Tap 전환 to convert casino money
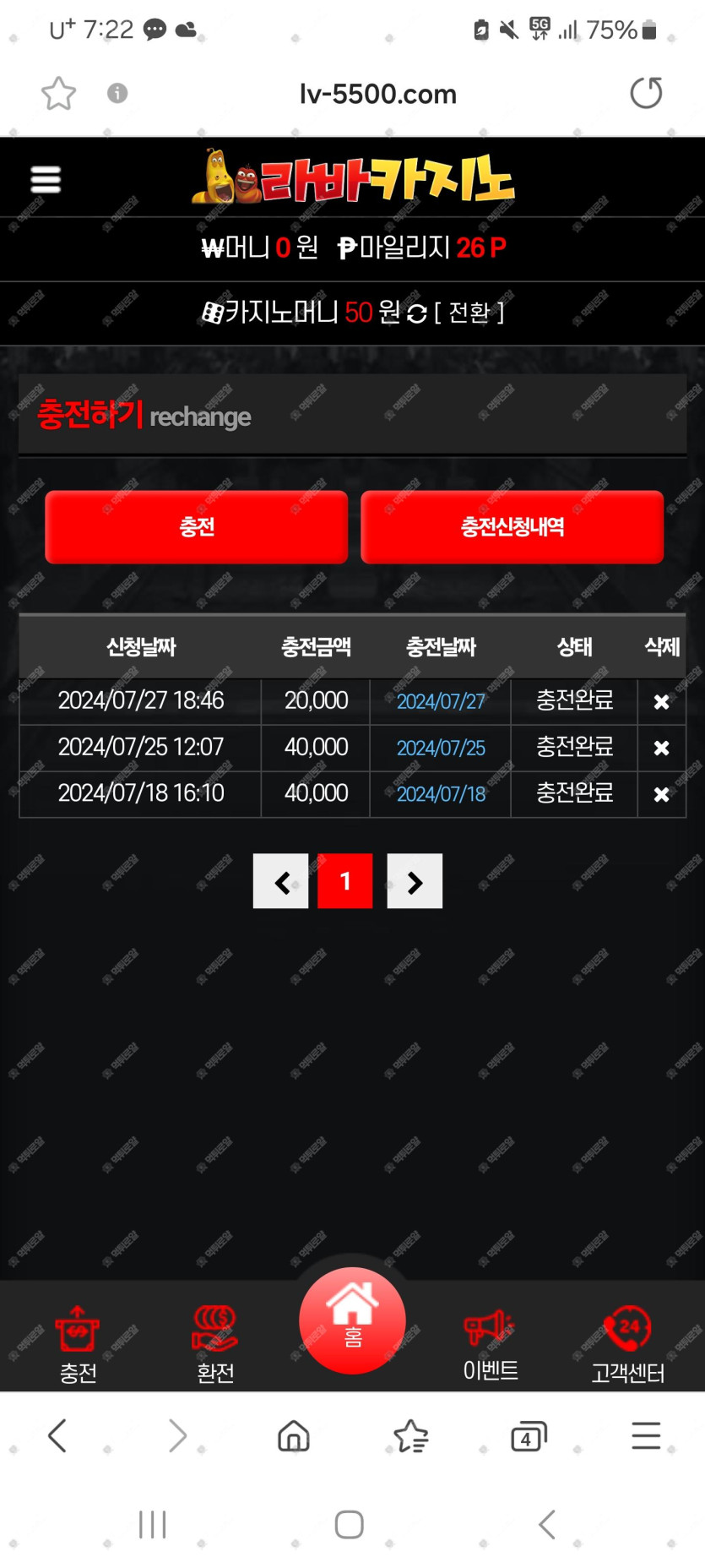Viewport: 705px width, 1568px height. coord(469,313)
